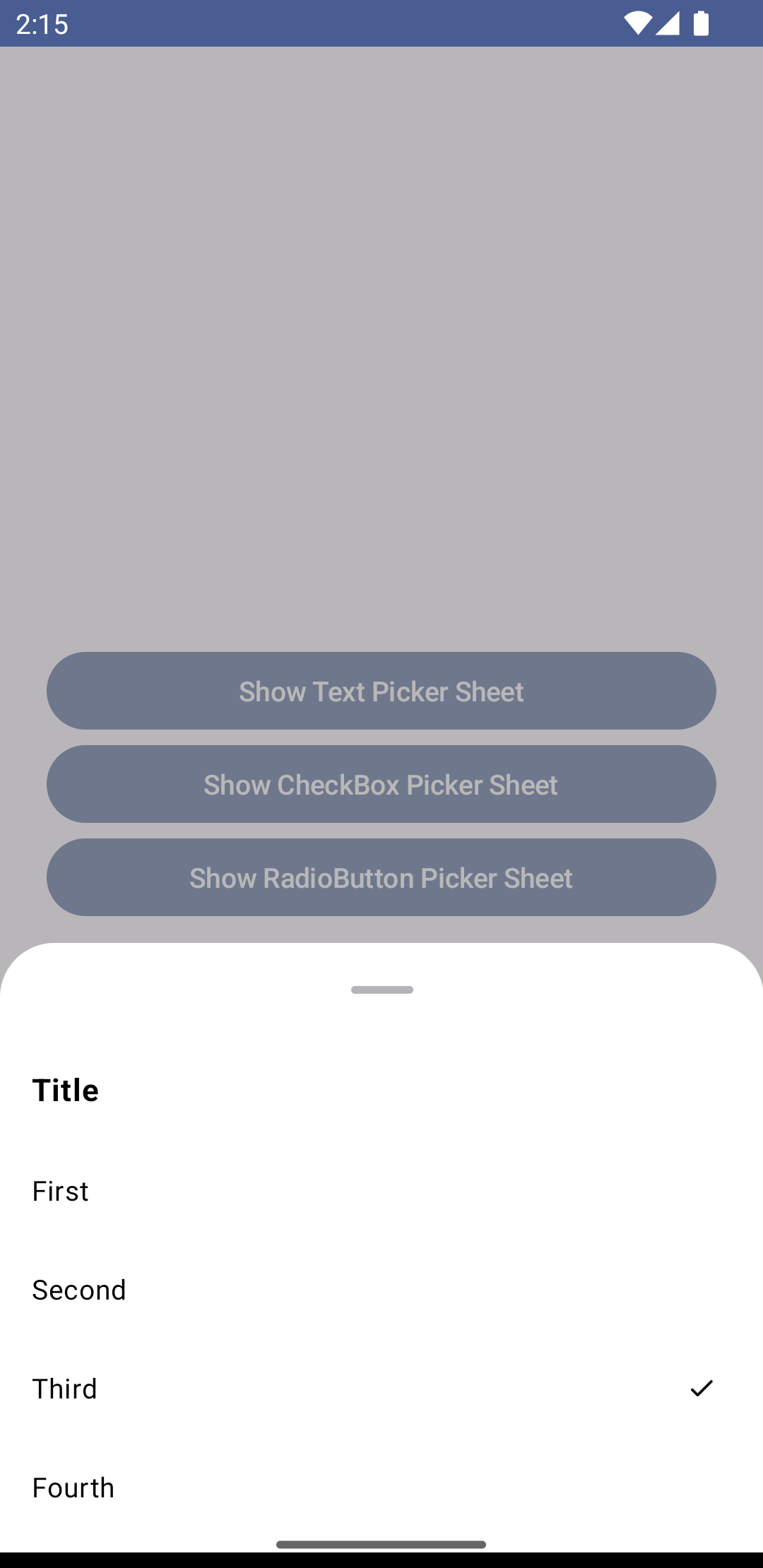The image size is (763, 1568).
Task: Deselect the Third option
Action: pos(381,1388)
